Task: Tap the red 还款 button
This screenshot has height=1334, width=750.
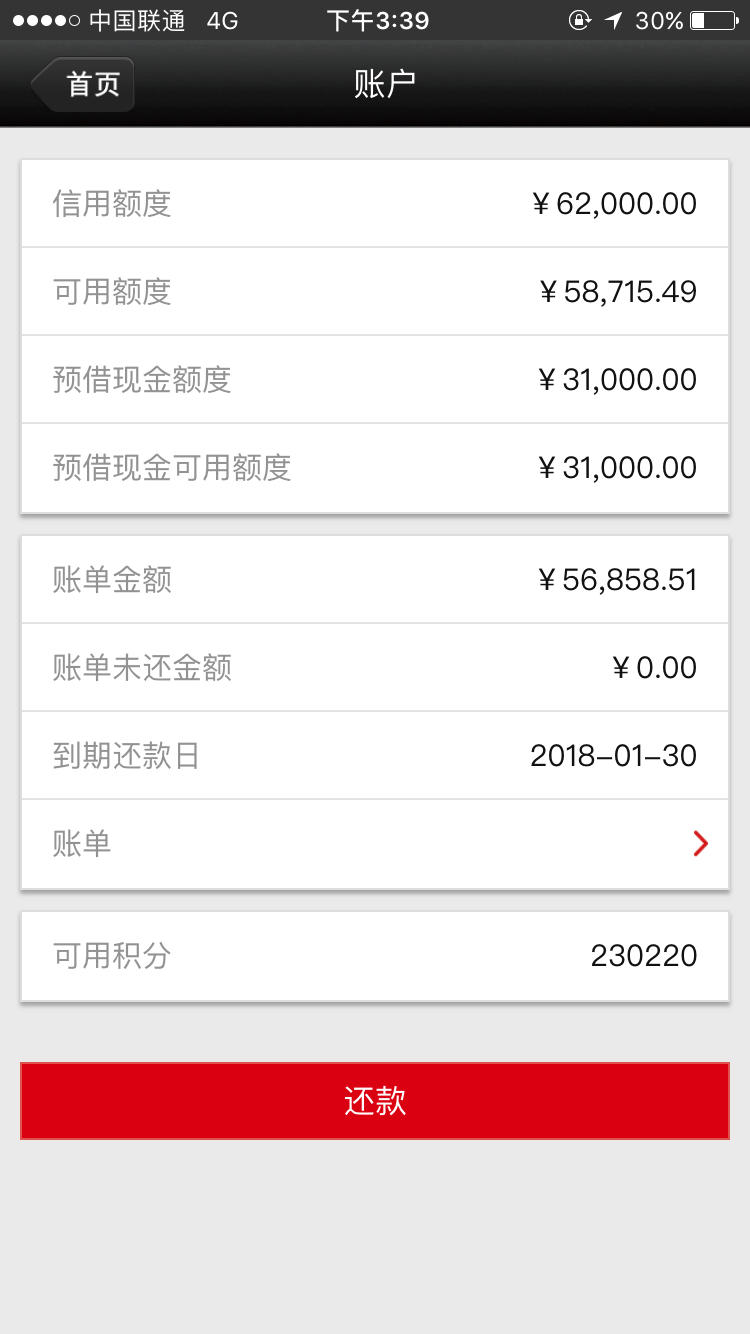Action: point(375,1101)
